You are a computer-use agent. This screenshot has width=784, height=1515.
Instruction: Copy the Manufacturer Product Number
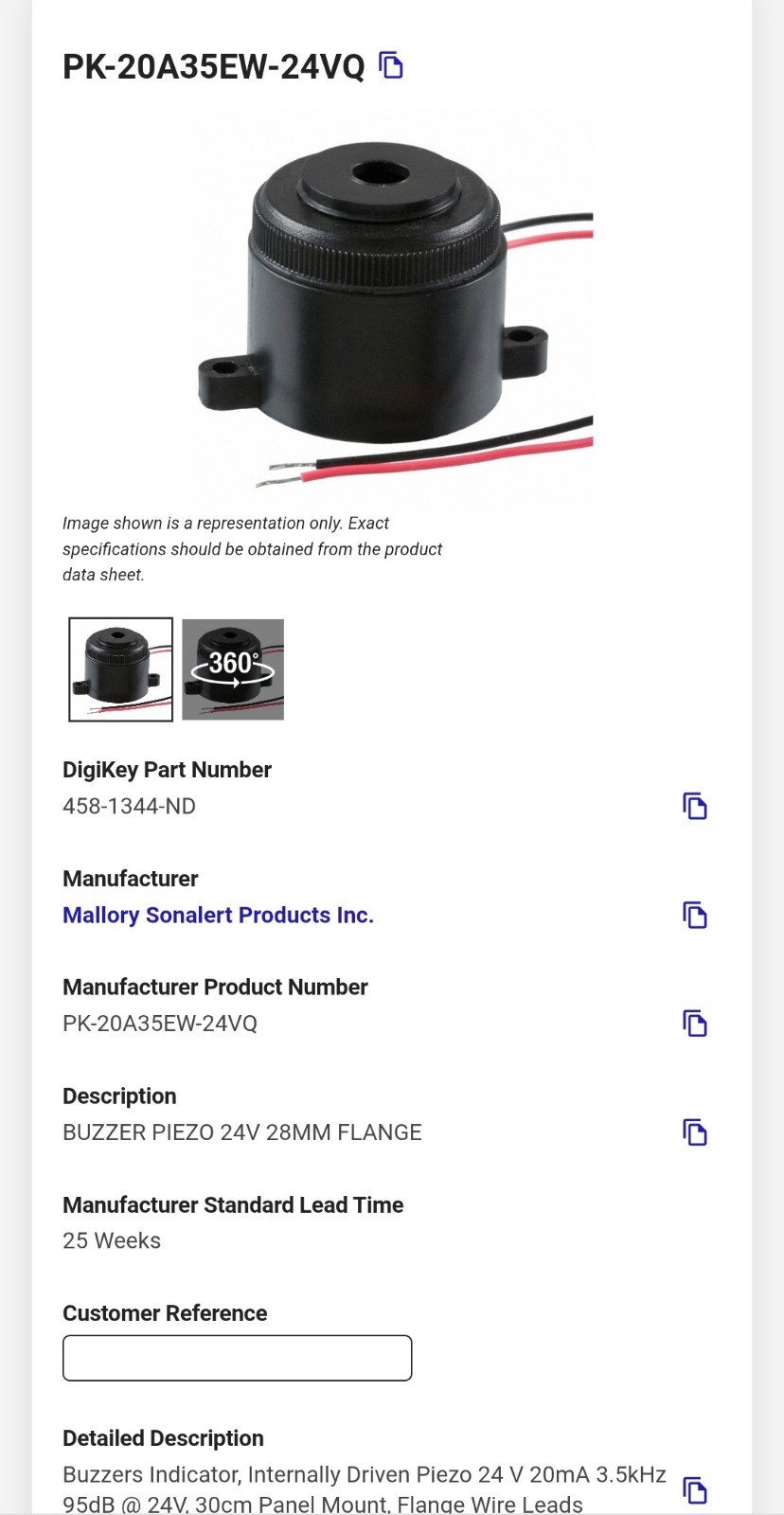695,1024
